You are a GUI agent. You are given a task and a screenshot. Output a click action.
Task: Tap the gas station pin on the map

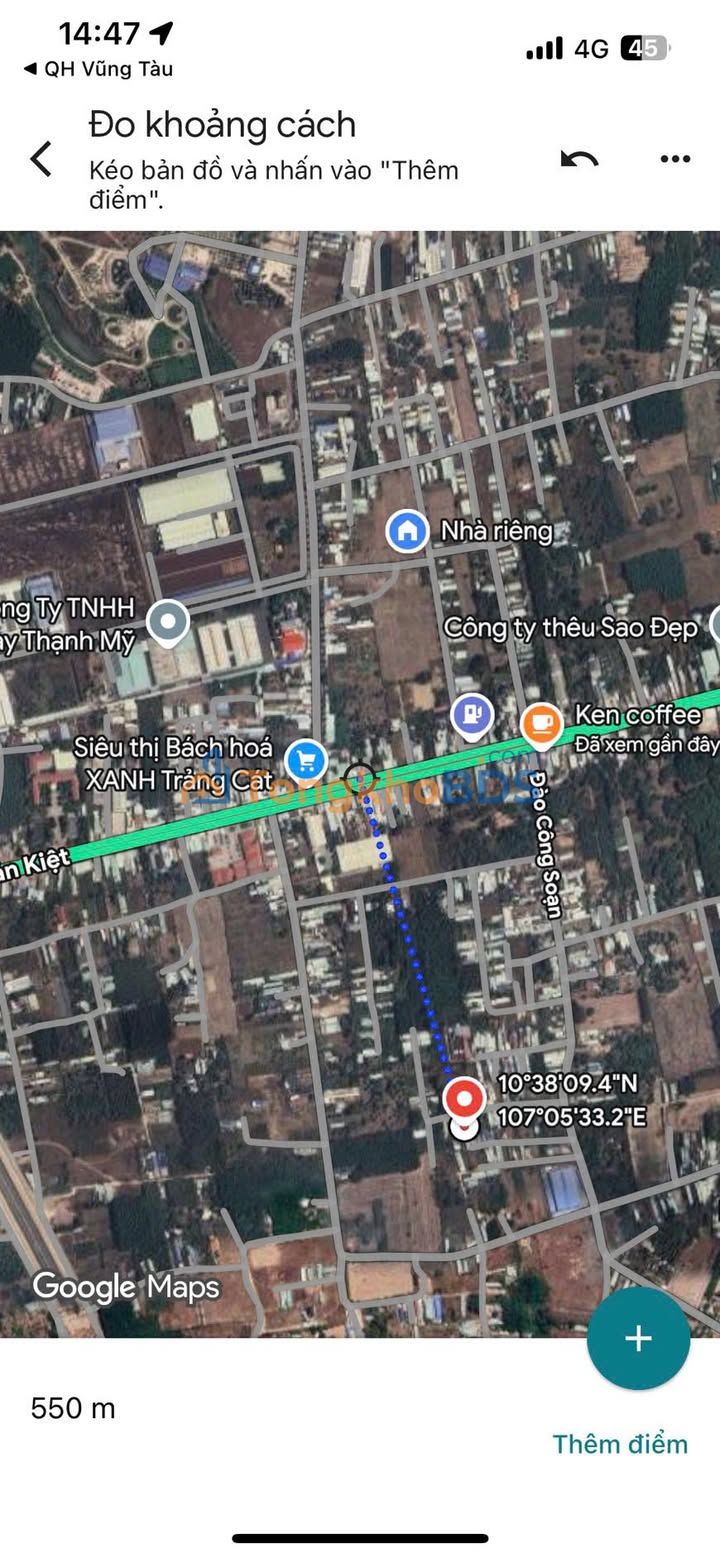point(472,715)
